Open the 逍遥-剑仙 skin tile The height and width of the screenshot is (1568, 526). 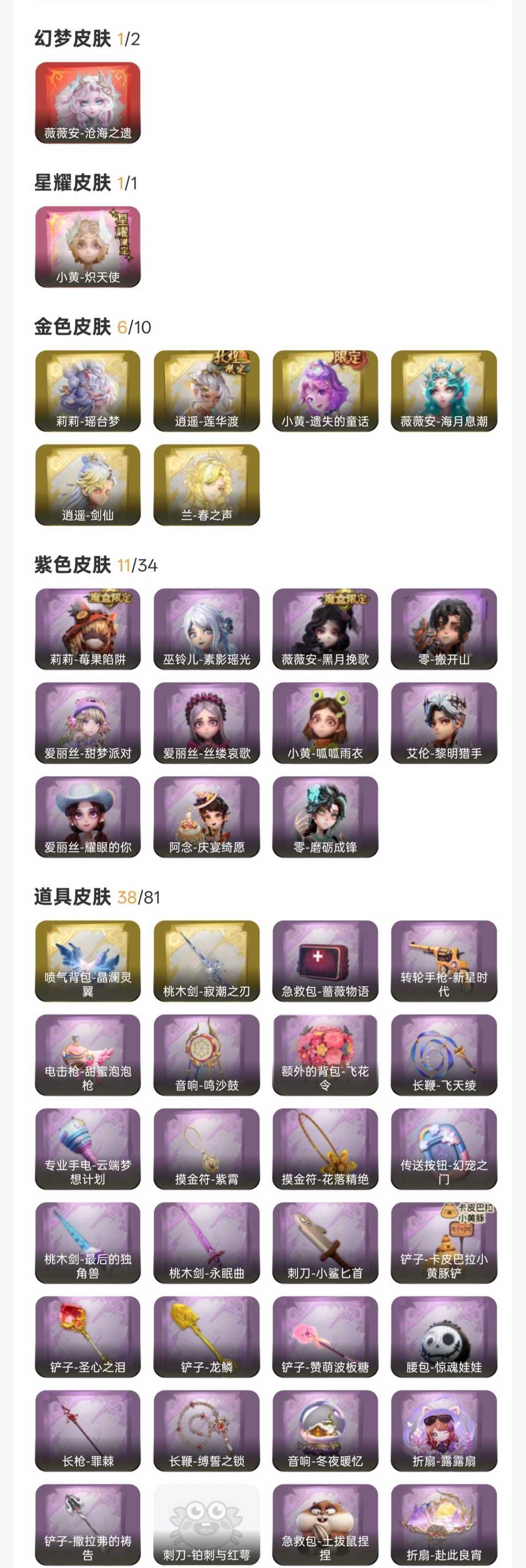[x=88, y=485]
